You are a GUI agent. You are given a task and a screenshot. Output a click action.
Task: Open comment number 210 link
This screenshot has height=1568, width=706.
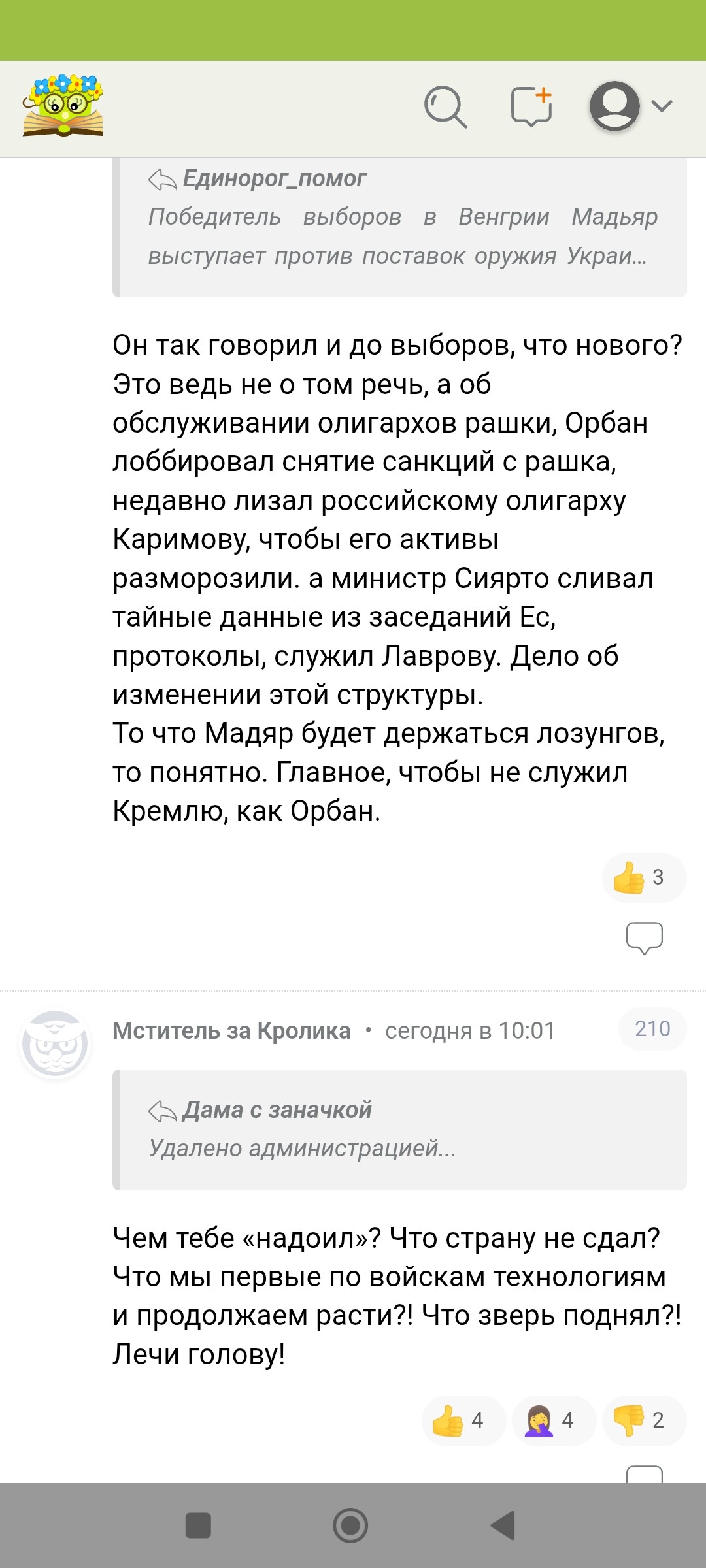click(652, 1029)
